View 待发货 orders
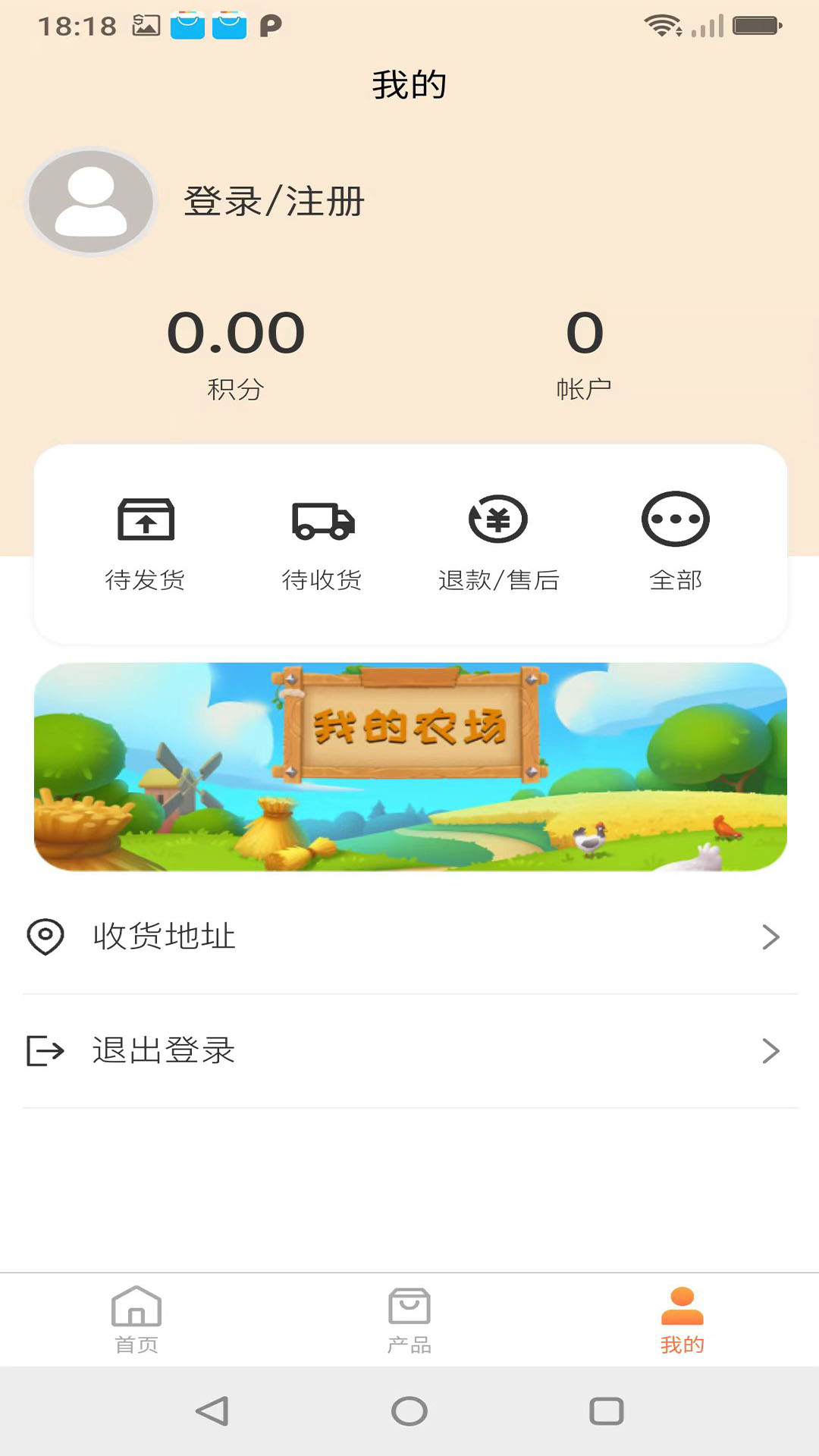 pos(146,542)
